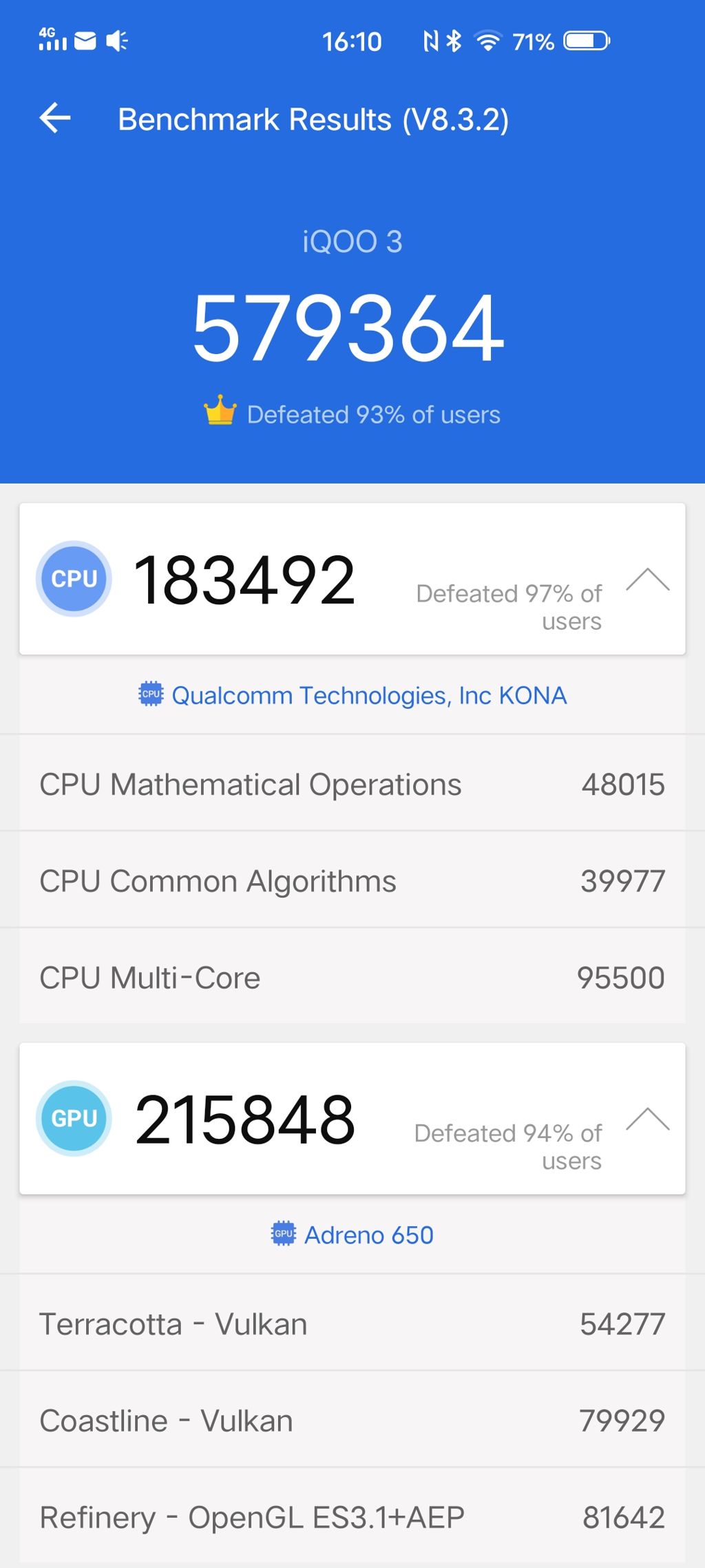Go back using the arrow icon

(55, 118)
